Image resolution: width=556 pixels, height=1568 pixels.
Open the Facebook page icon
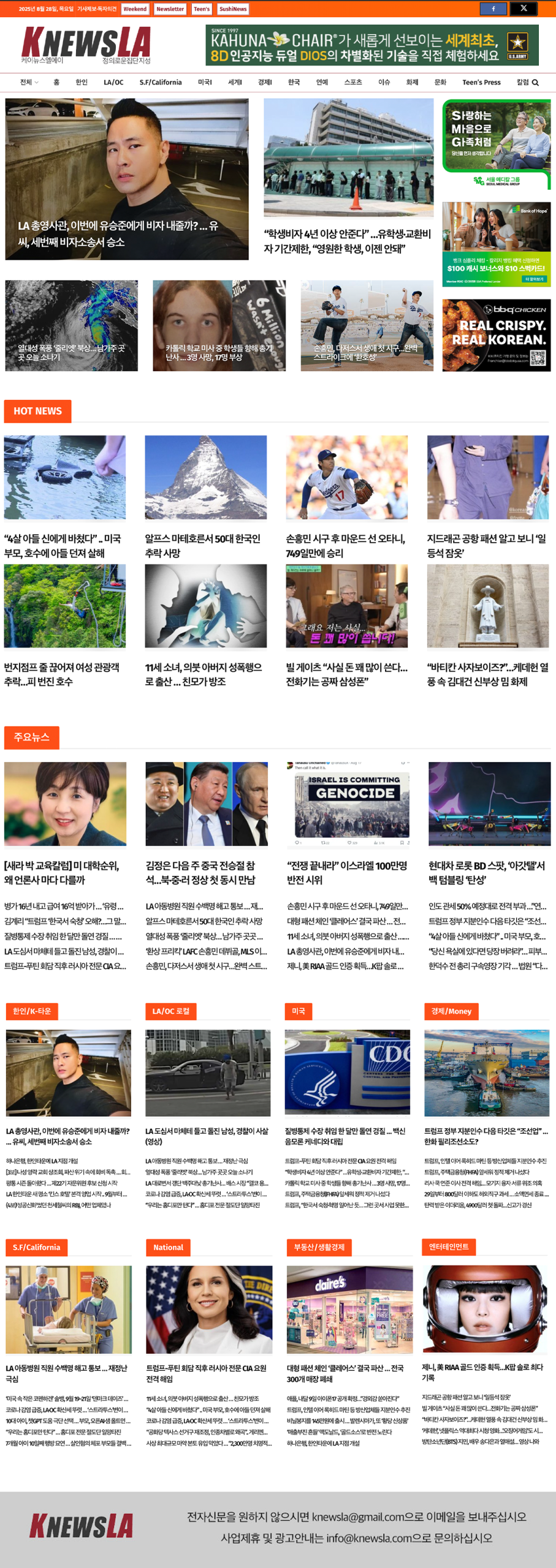tap(493, 9)
